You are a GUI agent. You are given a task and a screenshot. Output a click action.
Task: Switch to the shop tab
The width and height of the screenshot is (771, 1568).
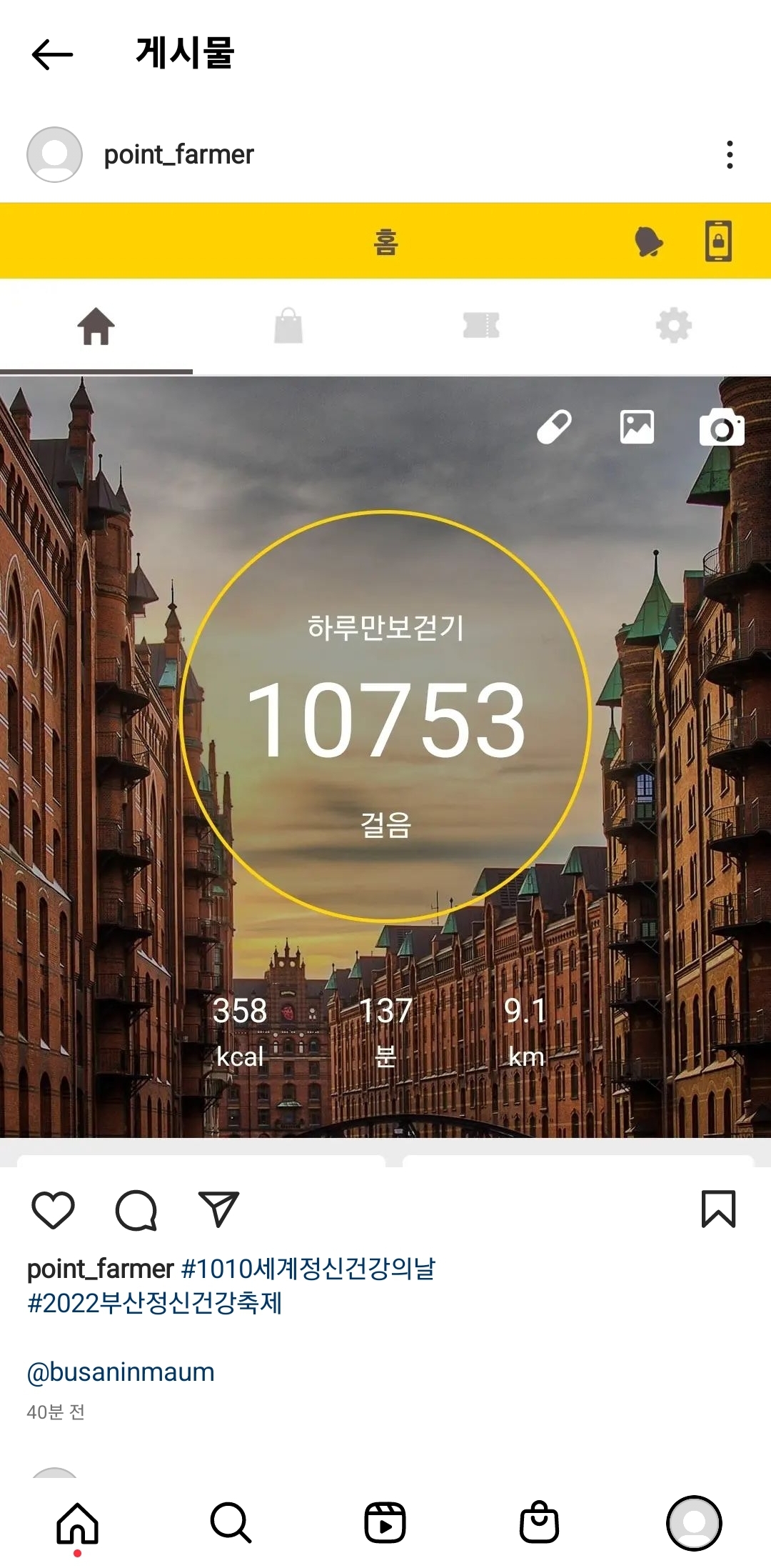pos(539,1523)
